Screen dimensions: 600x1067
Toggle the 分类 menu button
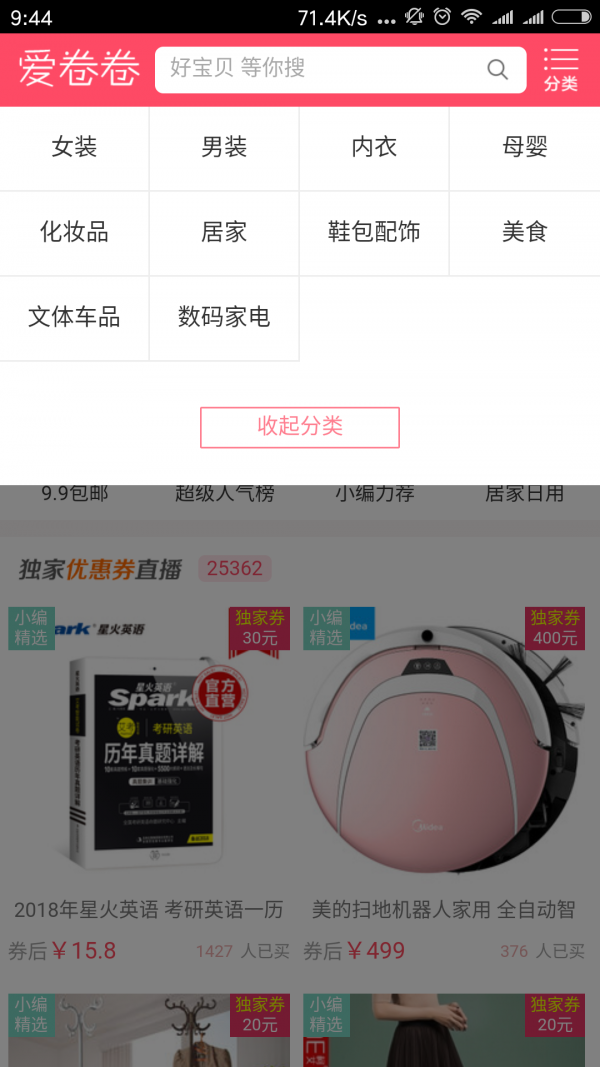(561, 70)
